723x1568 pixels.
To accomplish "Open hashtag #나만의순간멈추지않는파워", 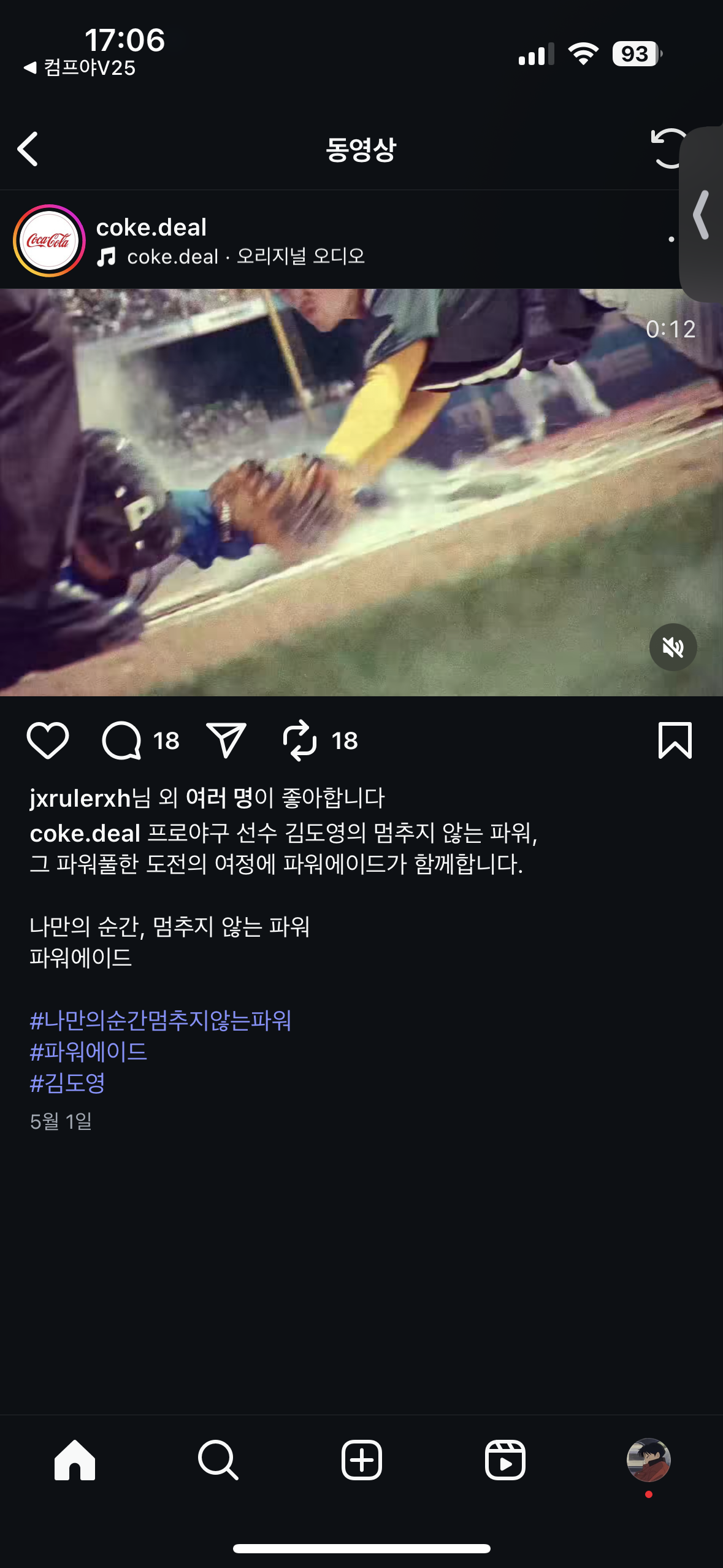I will (x=161, y=1021).
